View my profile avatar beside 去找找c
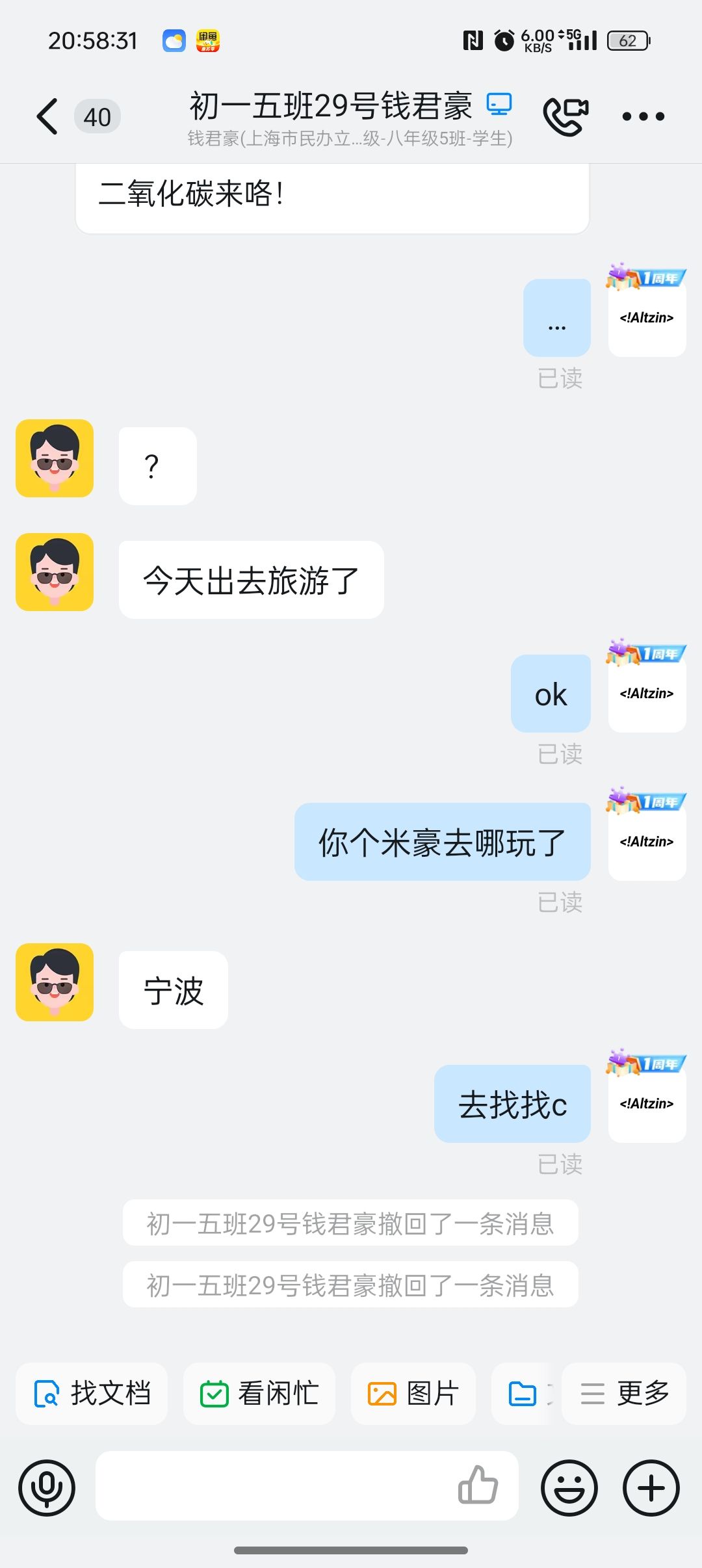Screen dimensions: 702x1568 point(647,1103)
